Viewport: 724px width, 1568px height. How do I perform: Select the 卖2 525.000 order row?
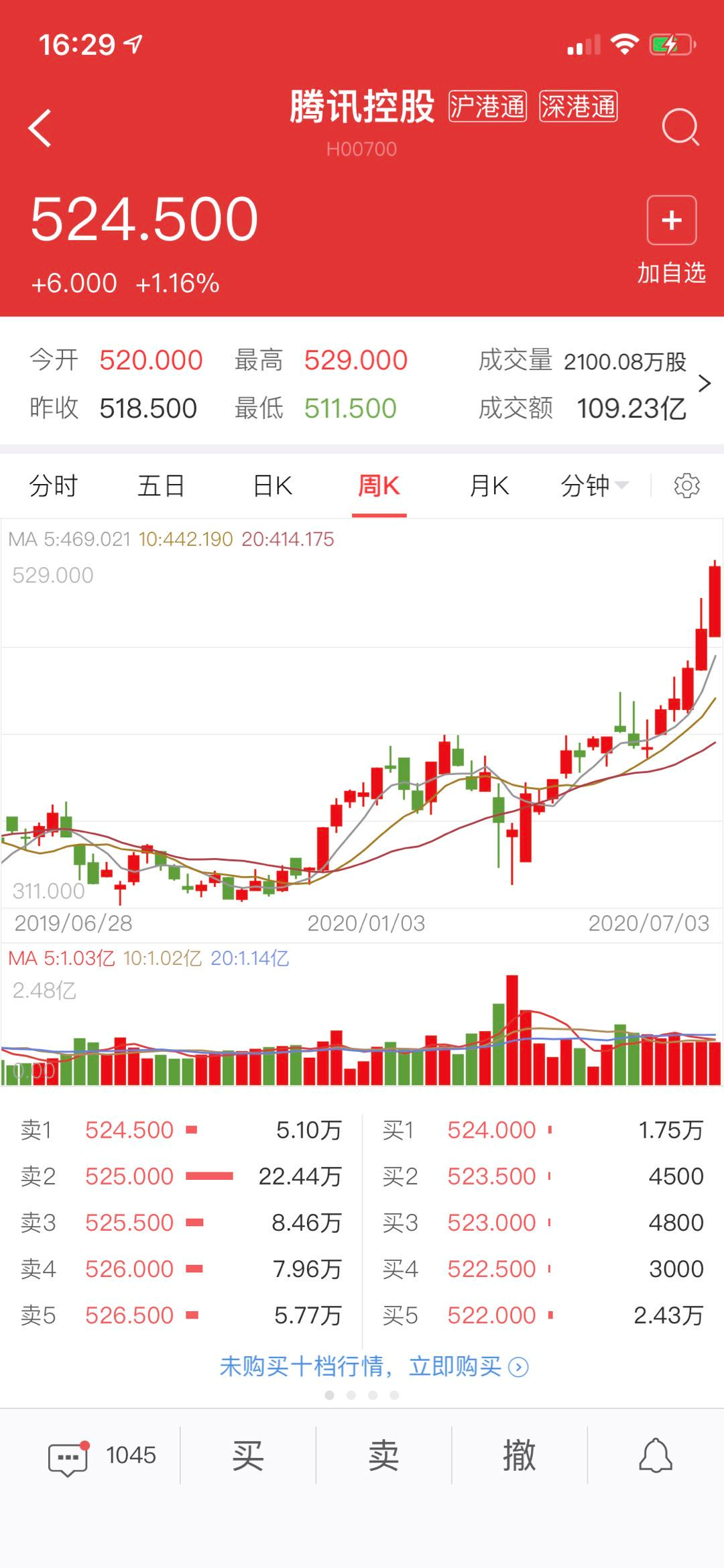tap(181, 1176)
